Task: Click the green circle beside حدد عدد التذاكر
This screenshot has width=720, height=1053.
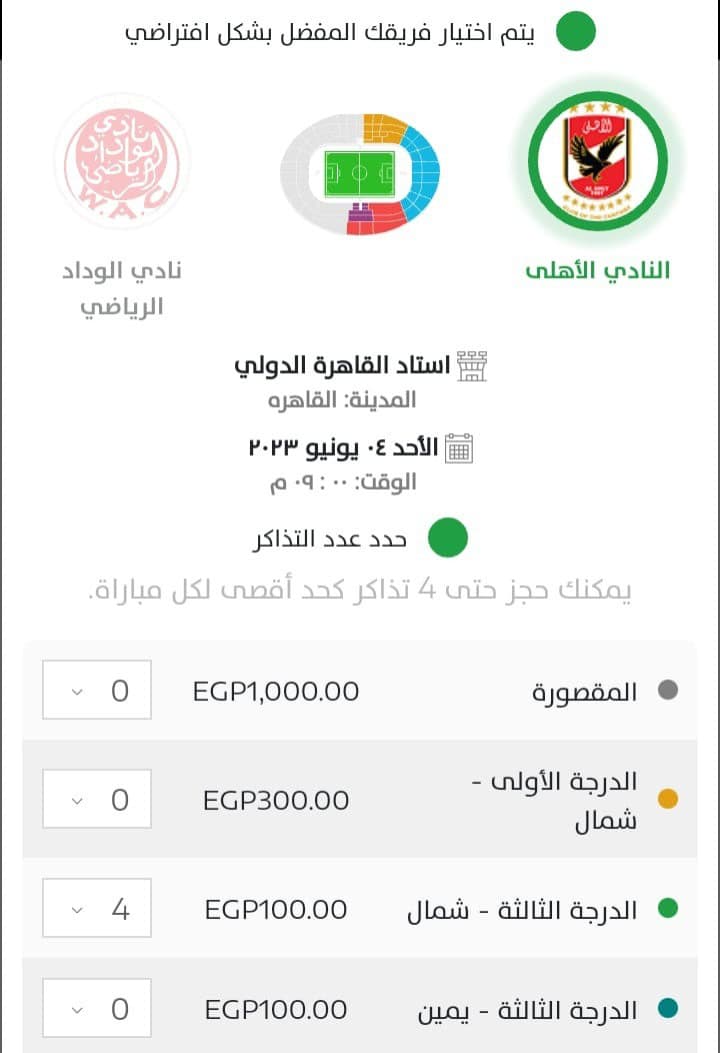Action: [x=448, y=537]
